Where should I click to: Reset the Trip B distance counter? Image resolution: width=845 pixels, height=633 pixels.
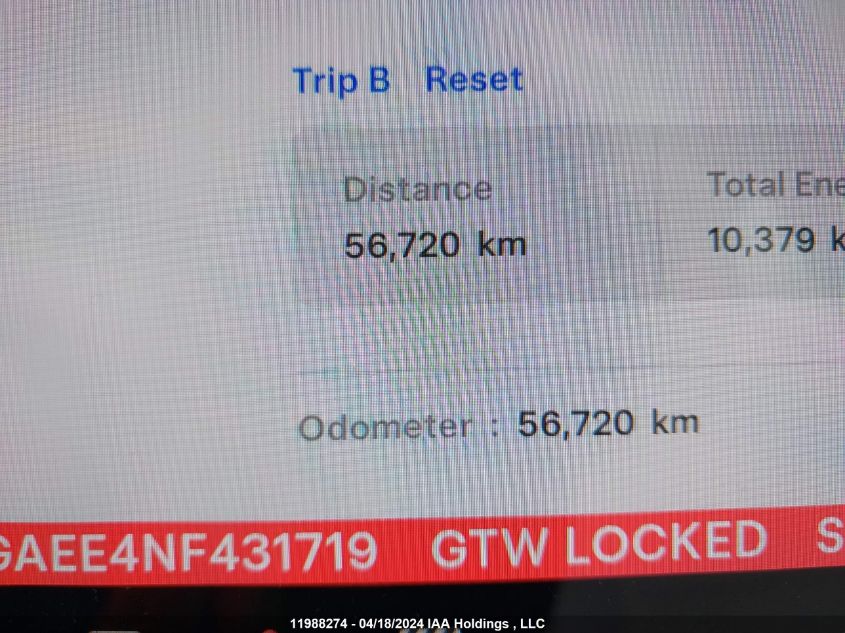(474, 79)
